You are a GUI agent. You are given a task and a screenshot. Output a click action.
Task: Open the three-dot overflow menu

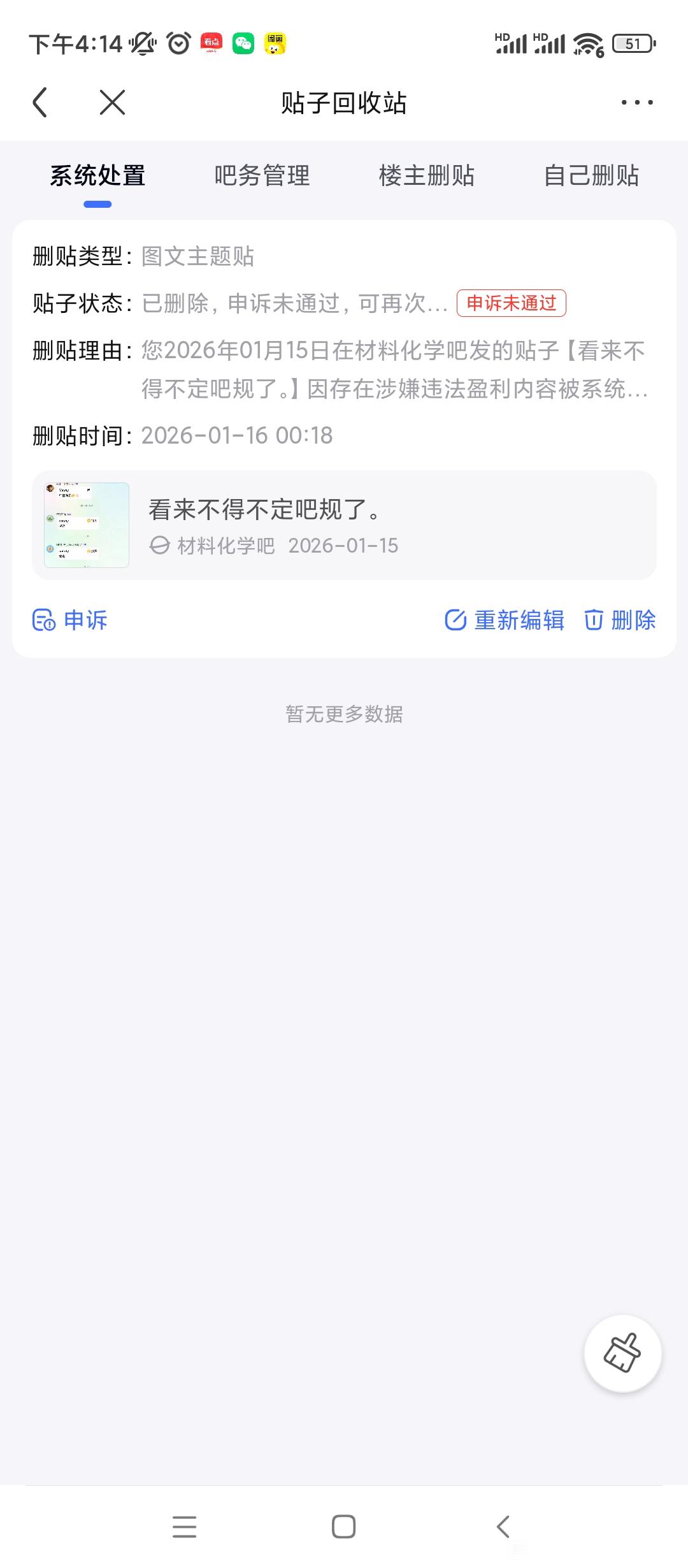pyautogui.click(x=637, y=103)
